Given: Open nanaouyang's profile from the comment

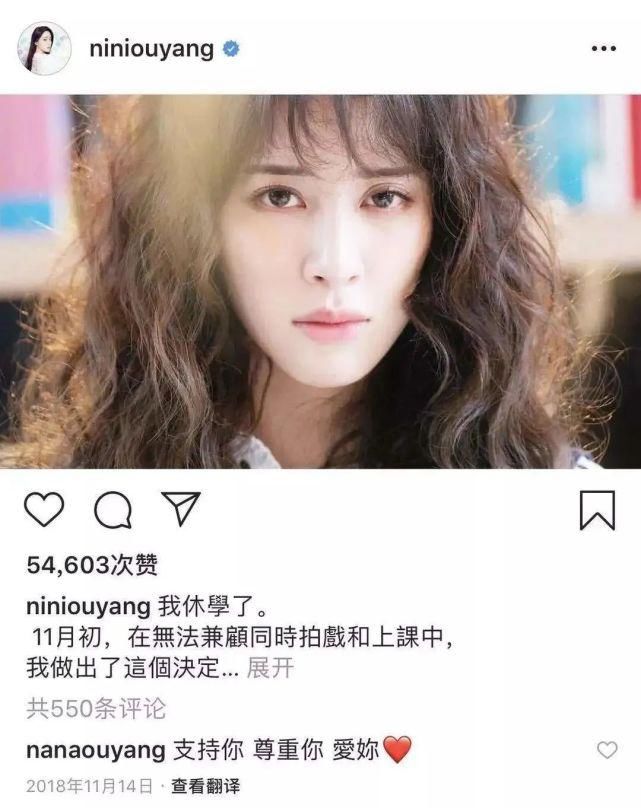Looking at the screenshot, I should pyautogui.click(x=85, y=749).
